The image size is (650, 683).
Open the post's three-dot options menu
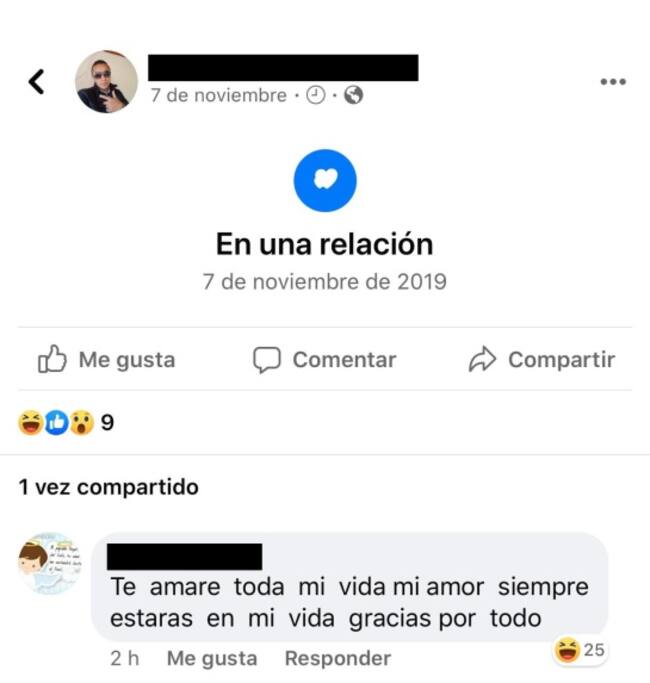point(612,82)
